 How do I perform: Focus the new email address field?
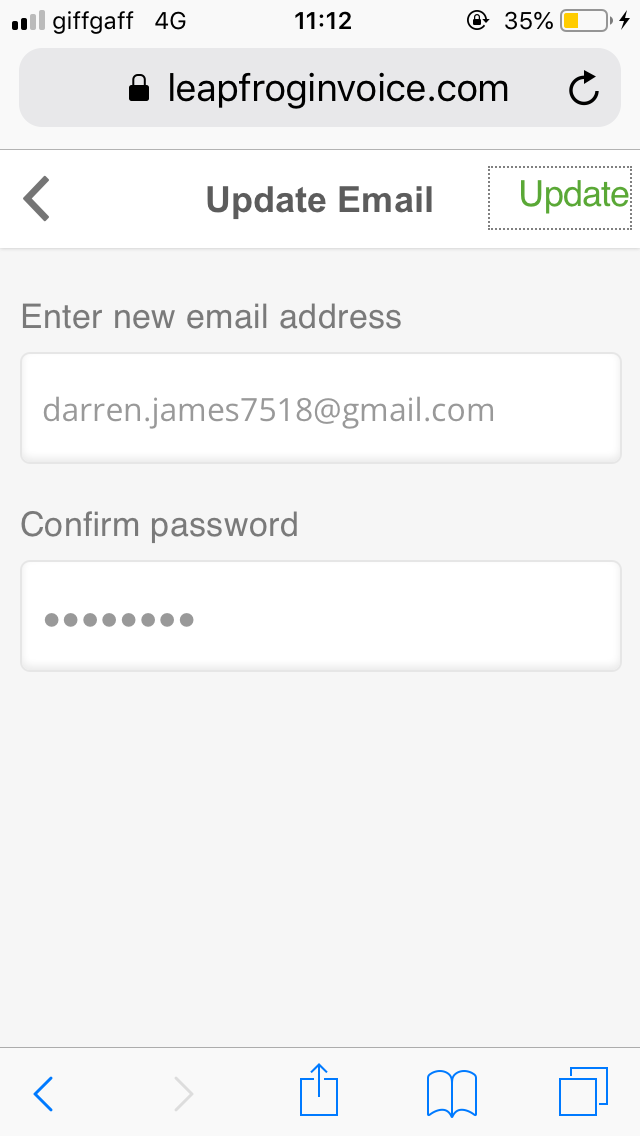tap(320, 408)
